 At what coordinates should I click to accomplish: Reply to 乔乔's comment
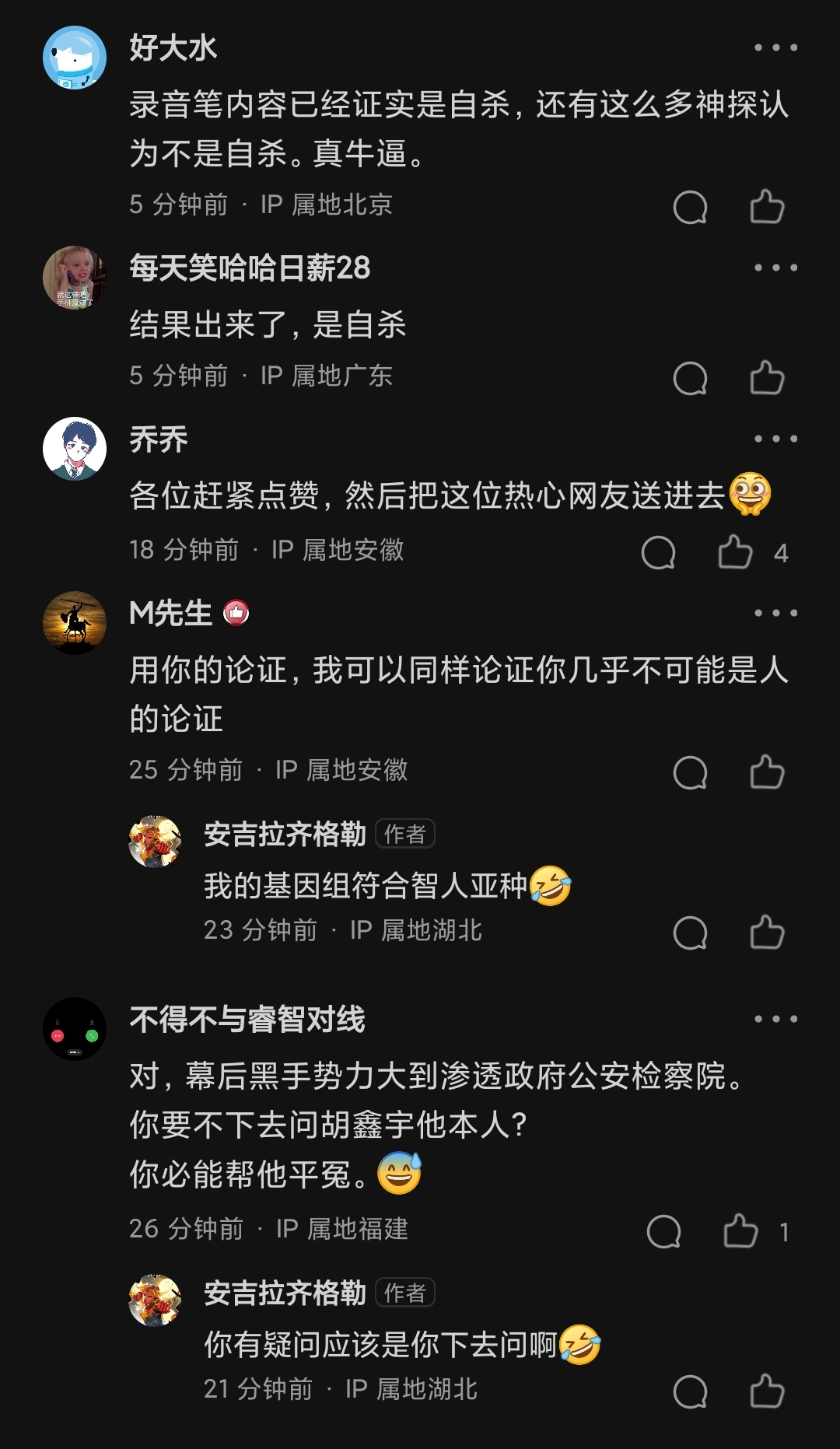[658, 552]
